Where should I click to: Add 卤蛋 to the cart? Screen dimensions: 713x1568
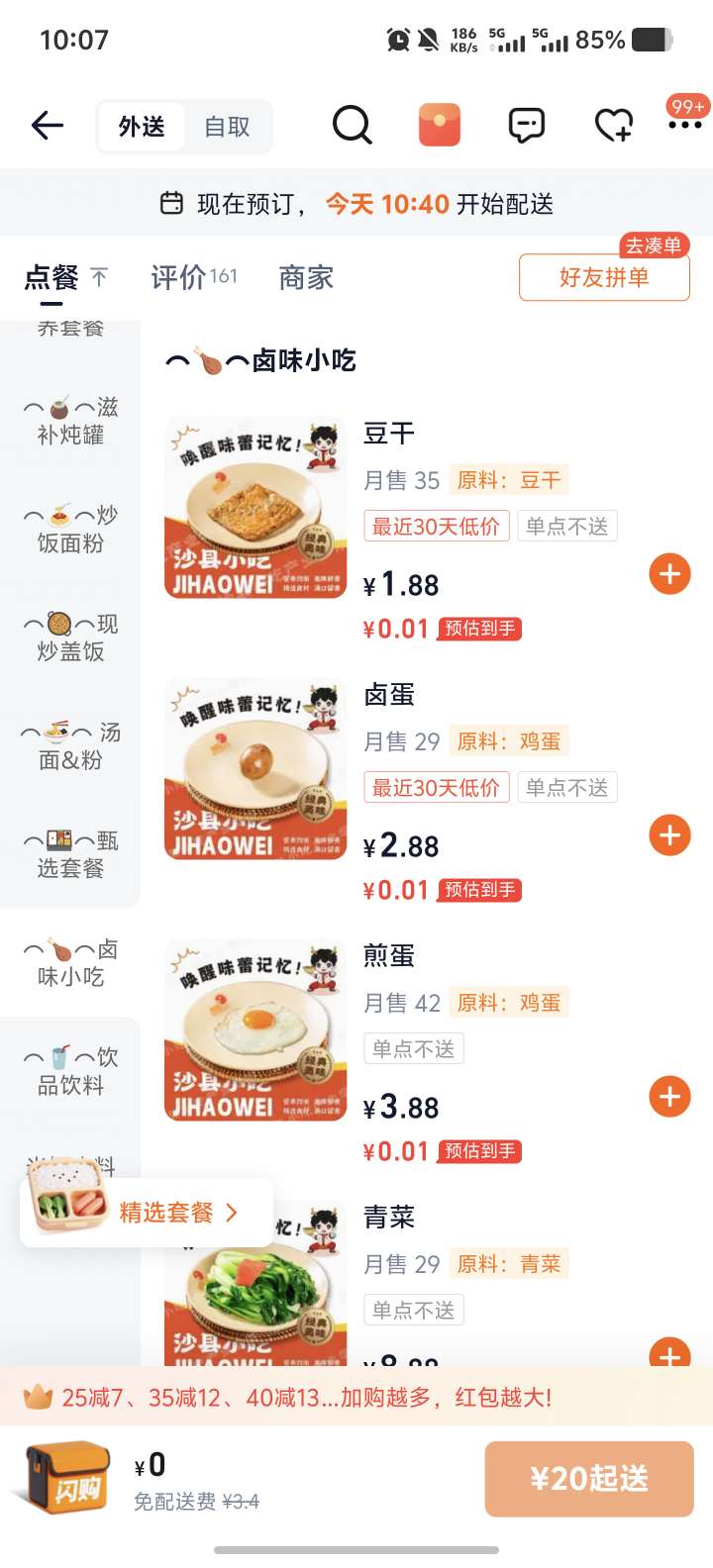669,835
